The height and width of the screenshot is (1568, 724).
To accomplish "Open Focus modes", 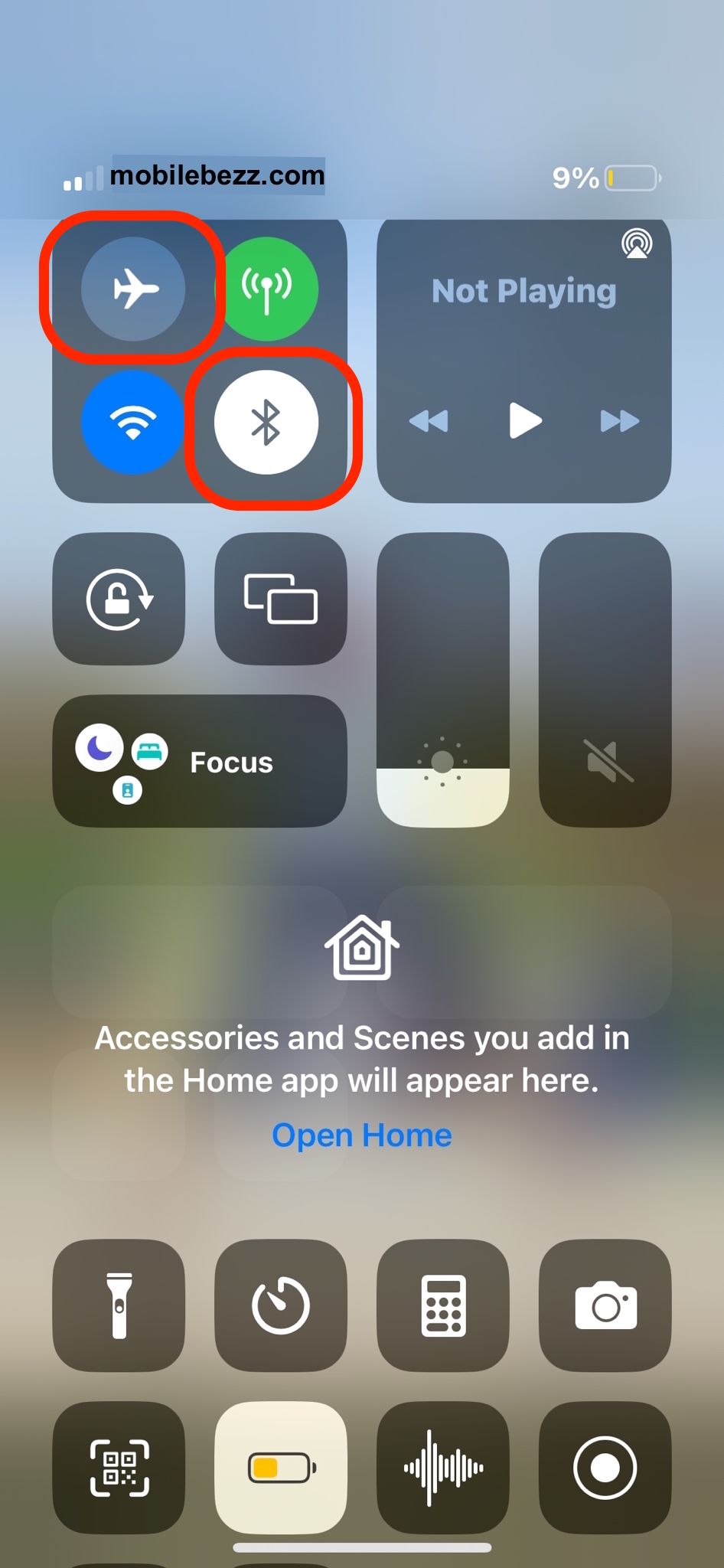I will (x=199, y=761).
